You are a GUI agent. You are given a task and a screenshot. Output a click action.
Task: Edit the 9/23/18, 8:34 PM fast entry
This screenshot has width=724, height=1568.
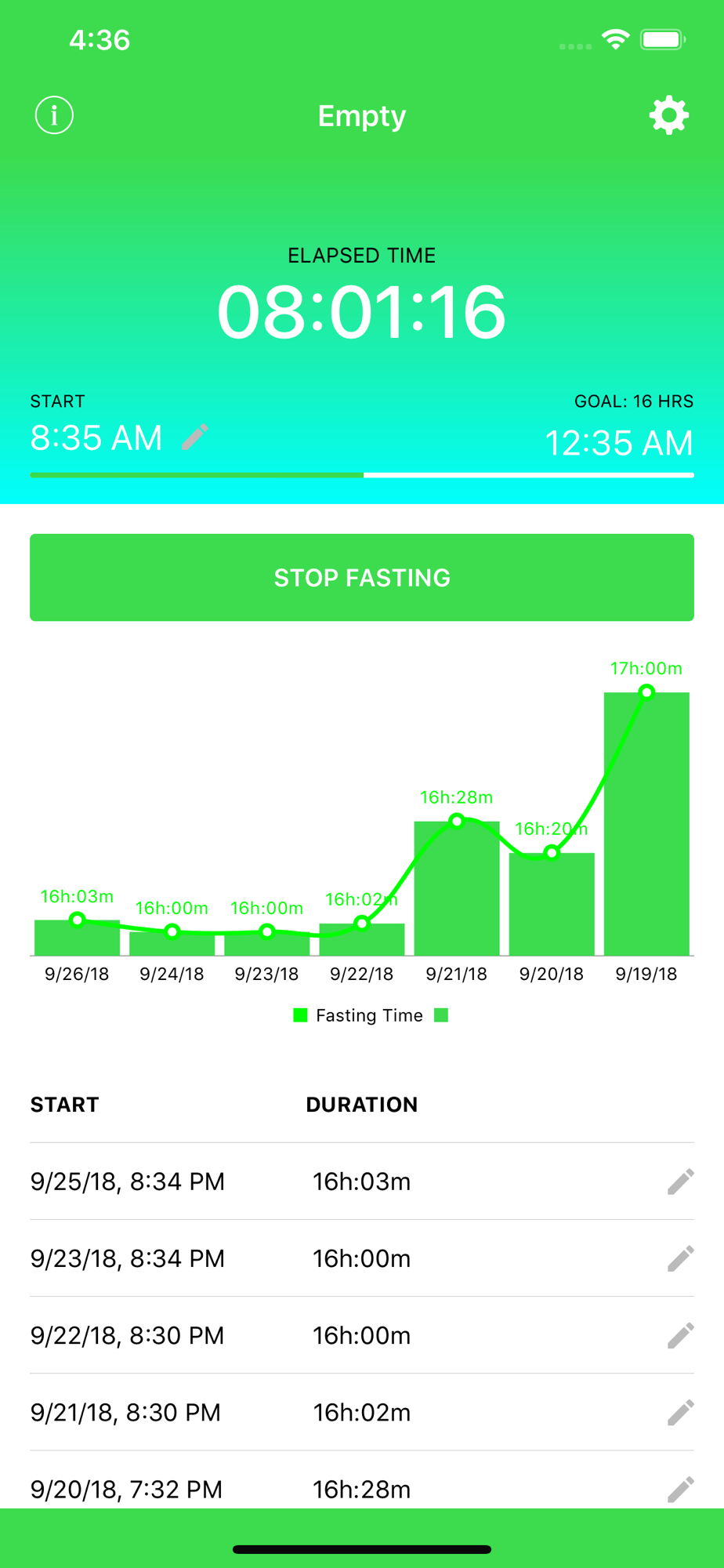coord(680,1258)
